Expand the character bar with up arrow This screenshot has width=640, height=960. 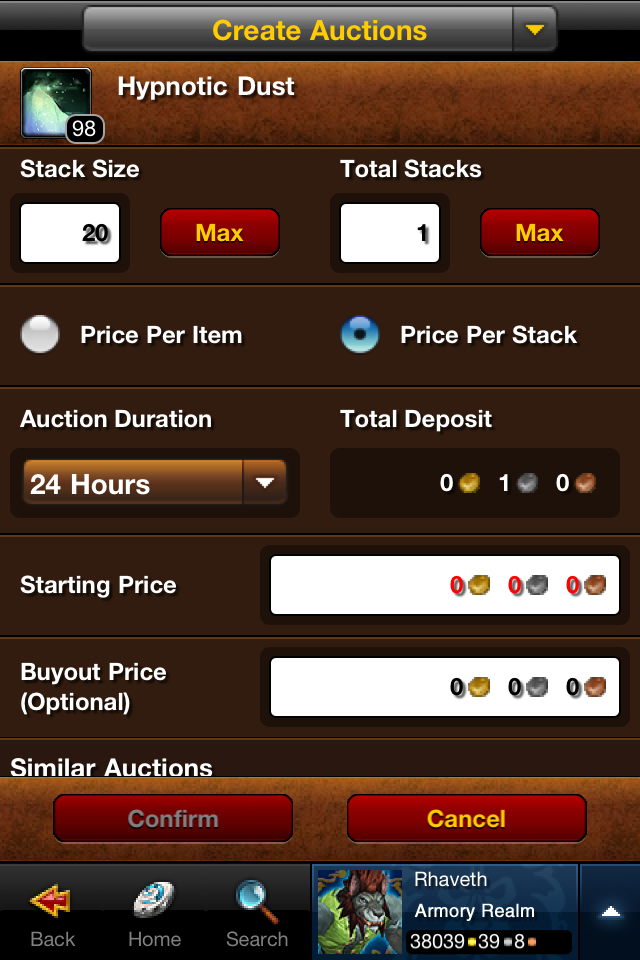tap(610, 911)
